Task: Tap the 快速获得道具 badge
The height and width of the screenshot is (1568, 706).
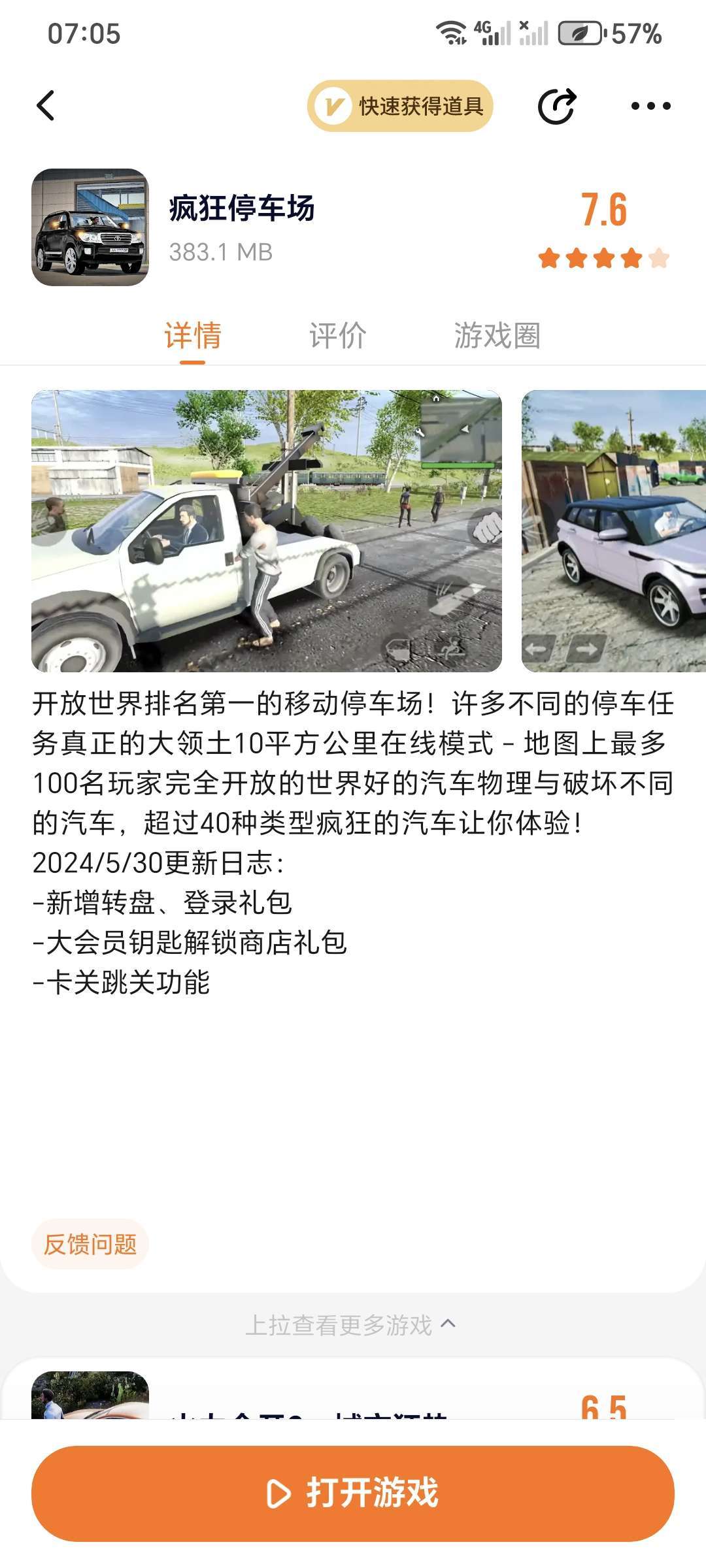Action: click(400, 106)
